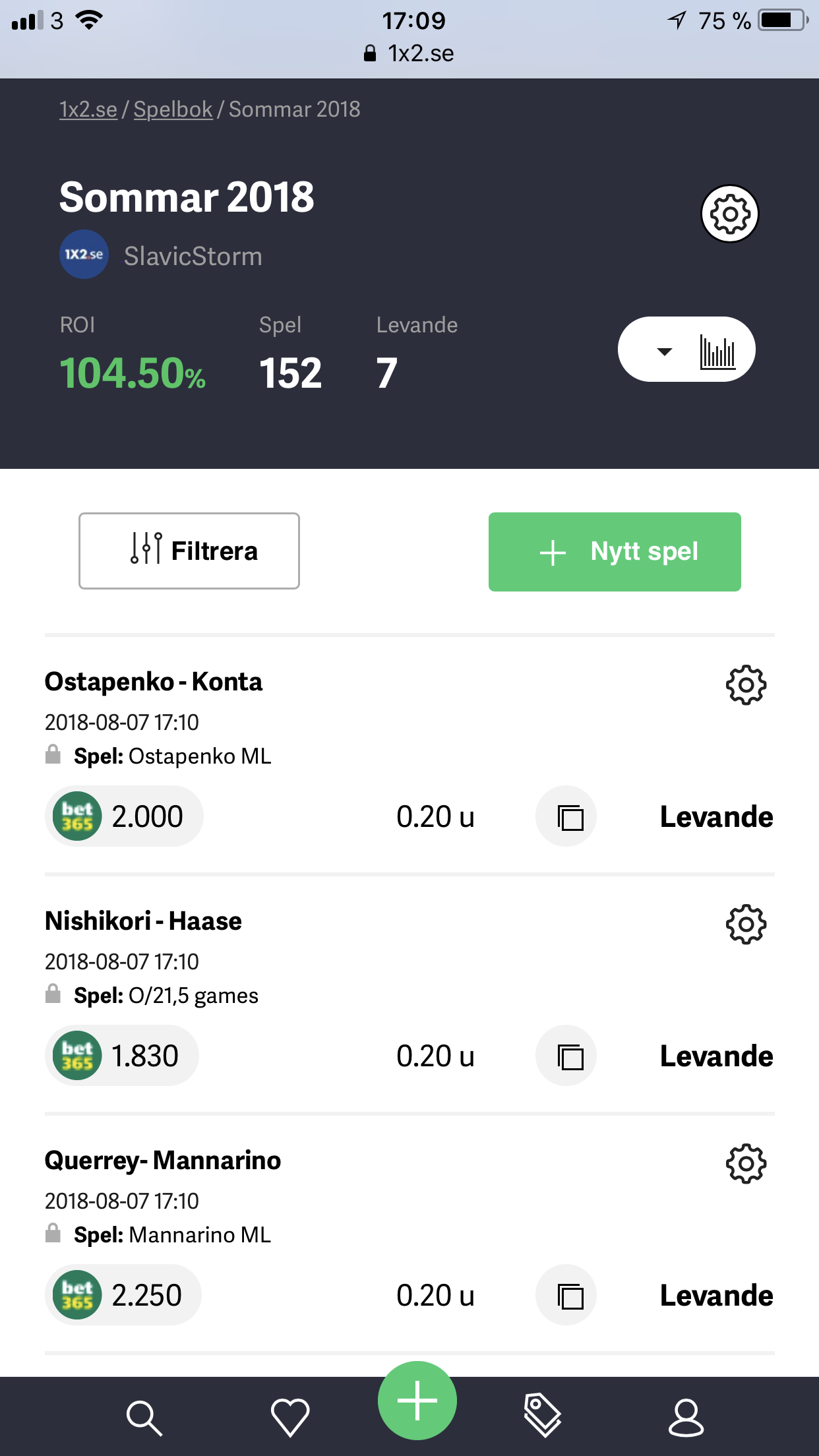Viewport: 819px width, 1456px height.
Task: Open the Filtrera filter button
Action: coord(189,551)
